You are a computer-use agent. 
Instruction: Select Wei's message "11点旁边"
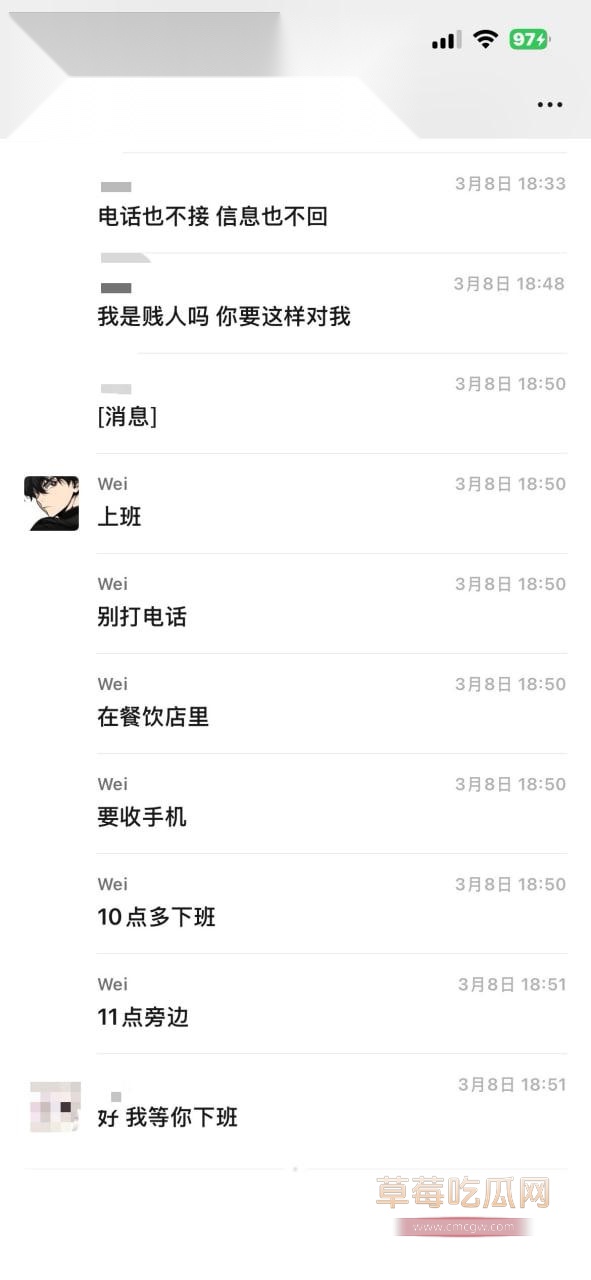143,1017
